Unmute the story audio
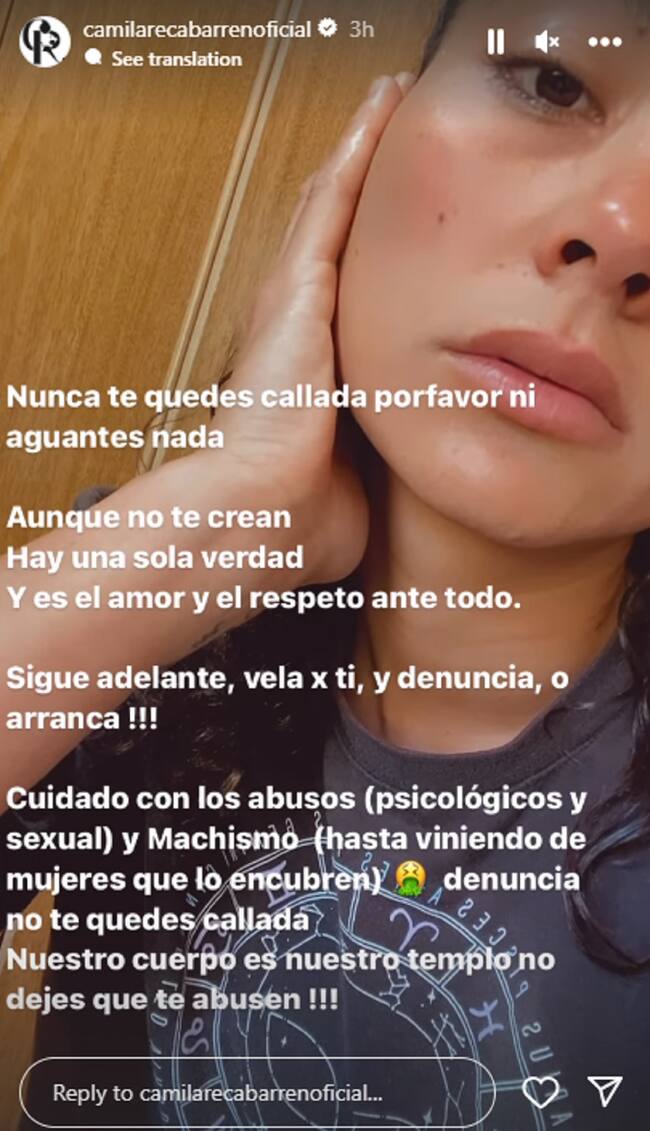The width and height of the screenshot is (650, 1131). tap(547, 41)
